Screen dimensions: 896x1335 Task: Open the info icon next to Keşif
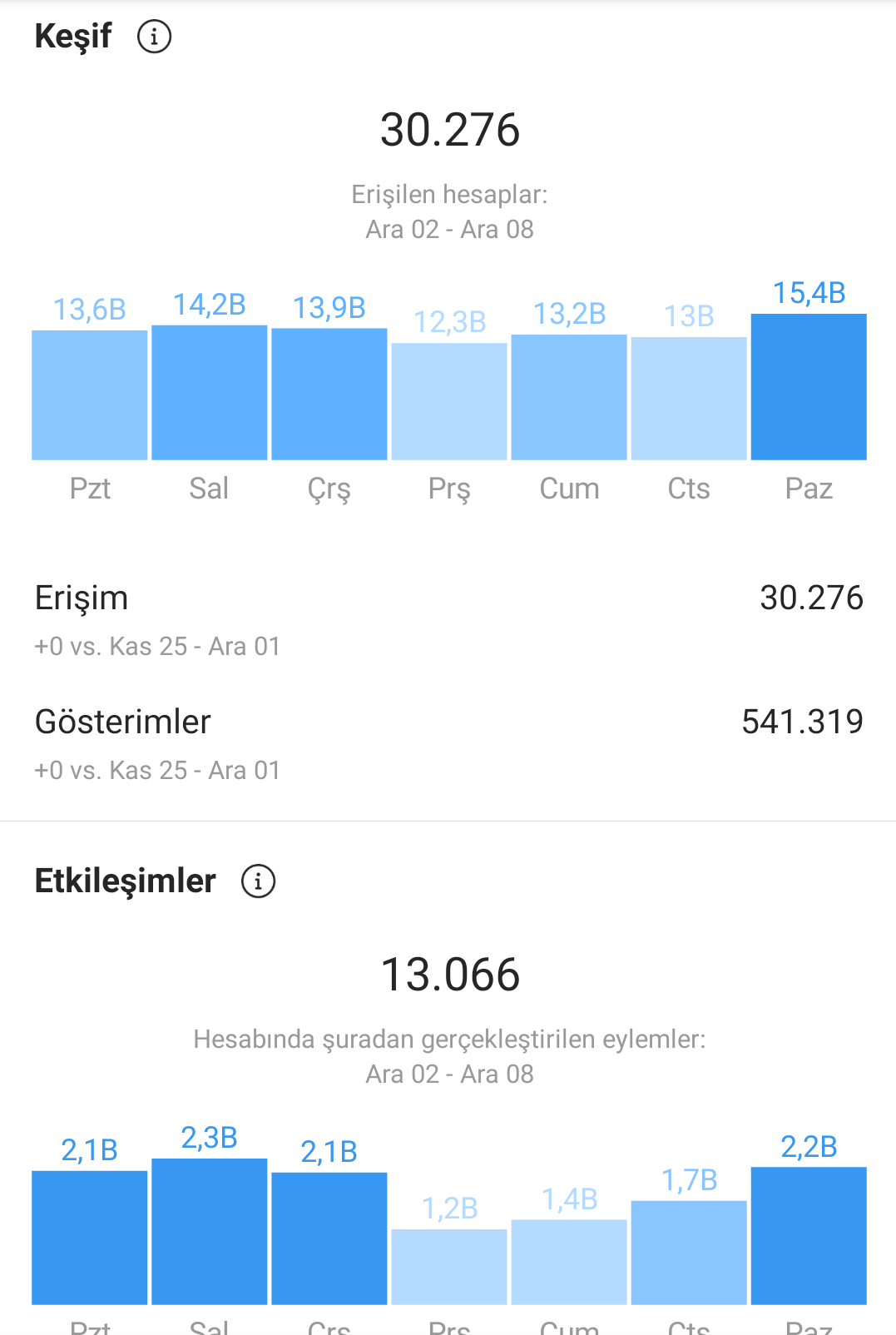pos(154,37)
